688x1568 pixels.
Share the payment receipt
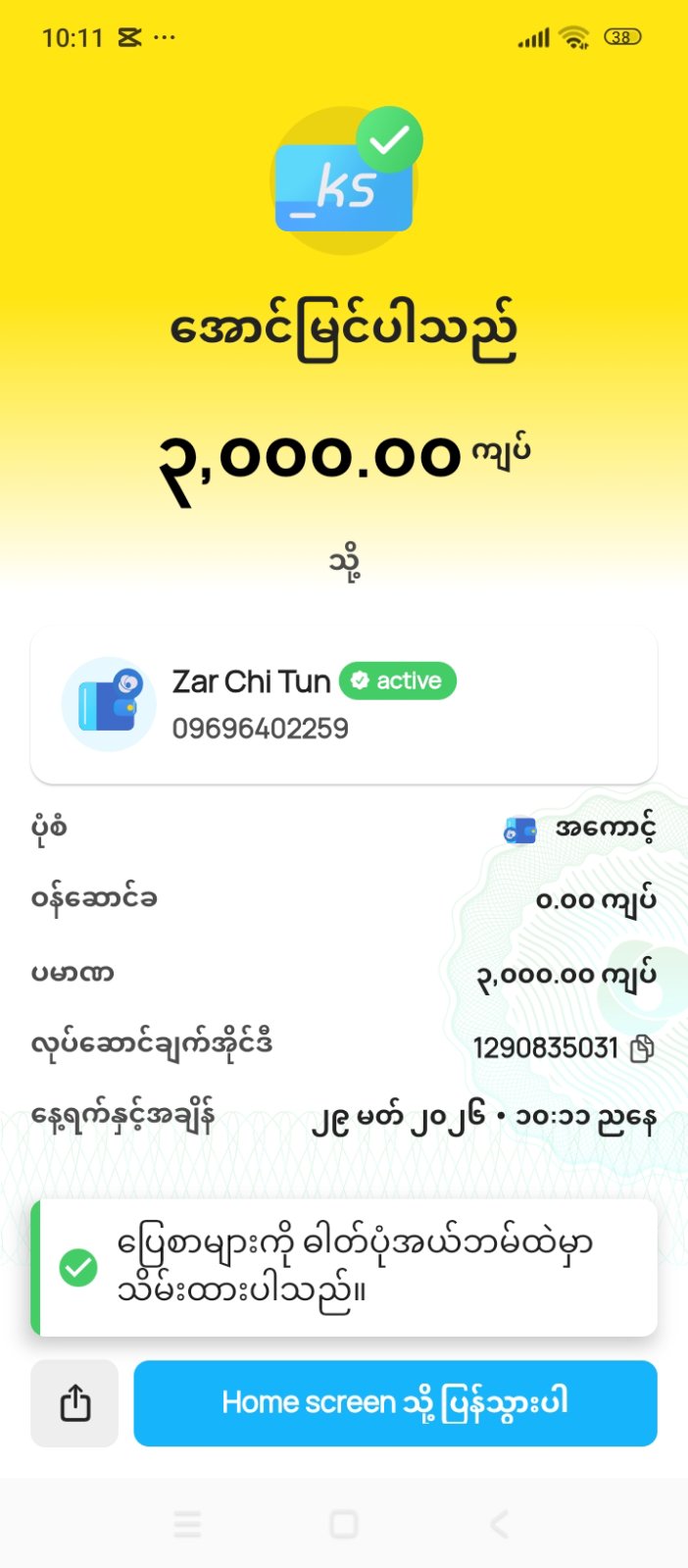tap(74, 1403)
